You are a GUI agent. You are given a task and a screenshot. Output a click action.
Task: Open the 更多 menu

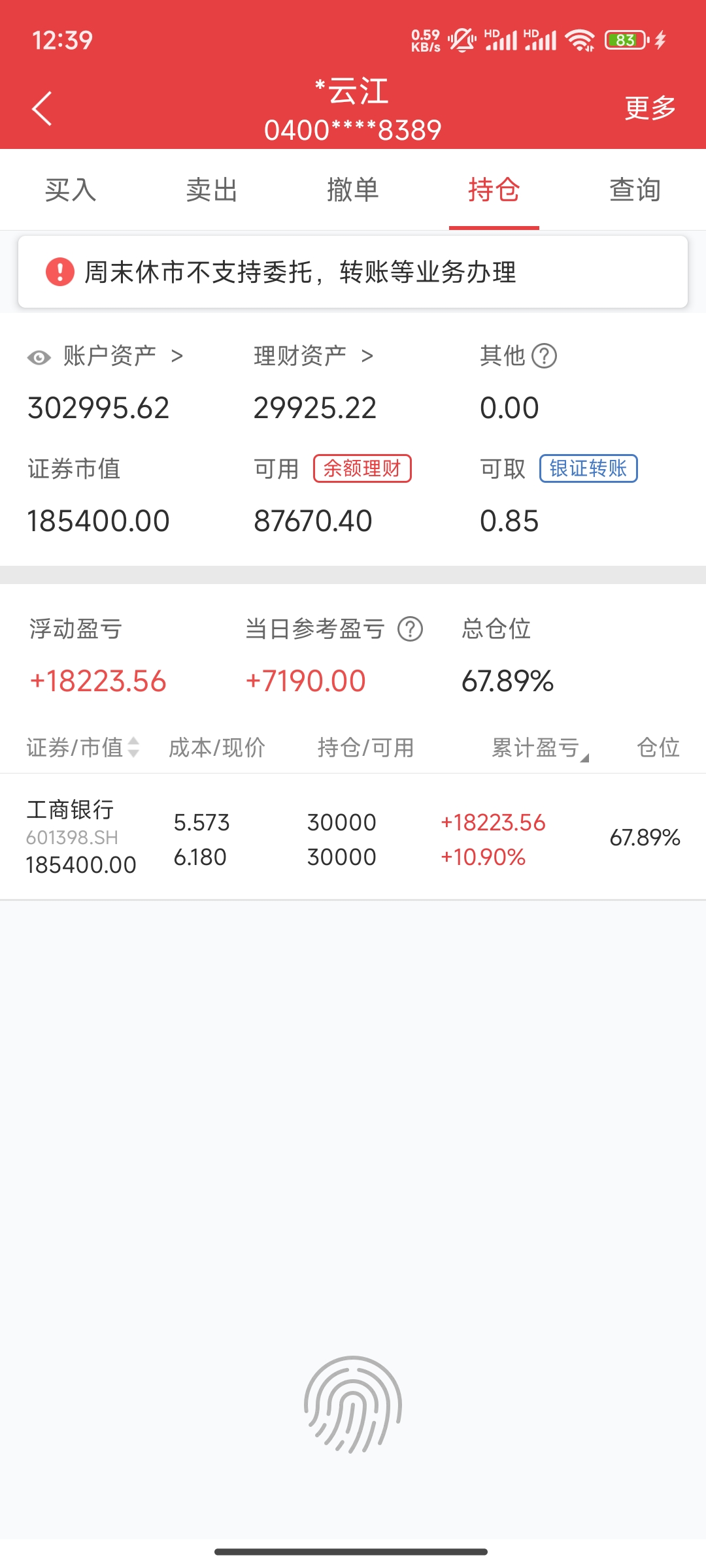pos(650,108)
